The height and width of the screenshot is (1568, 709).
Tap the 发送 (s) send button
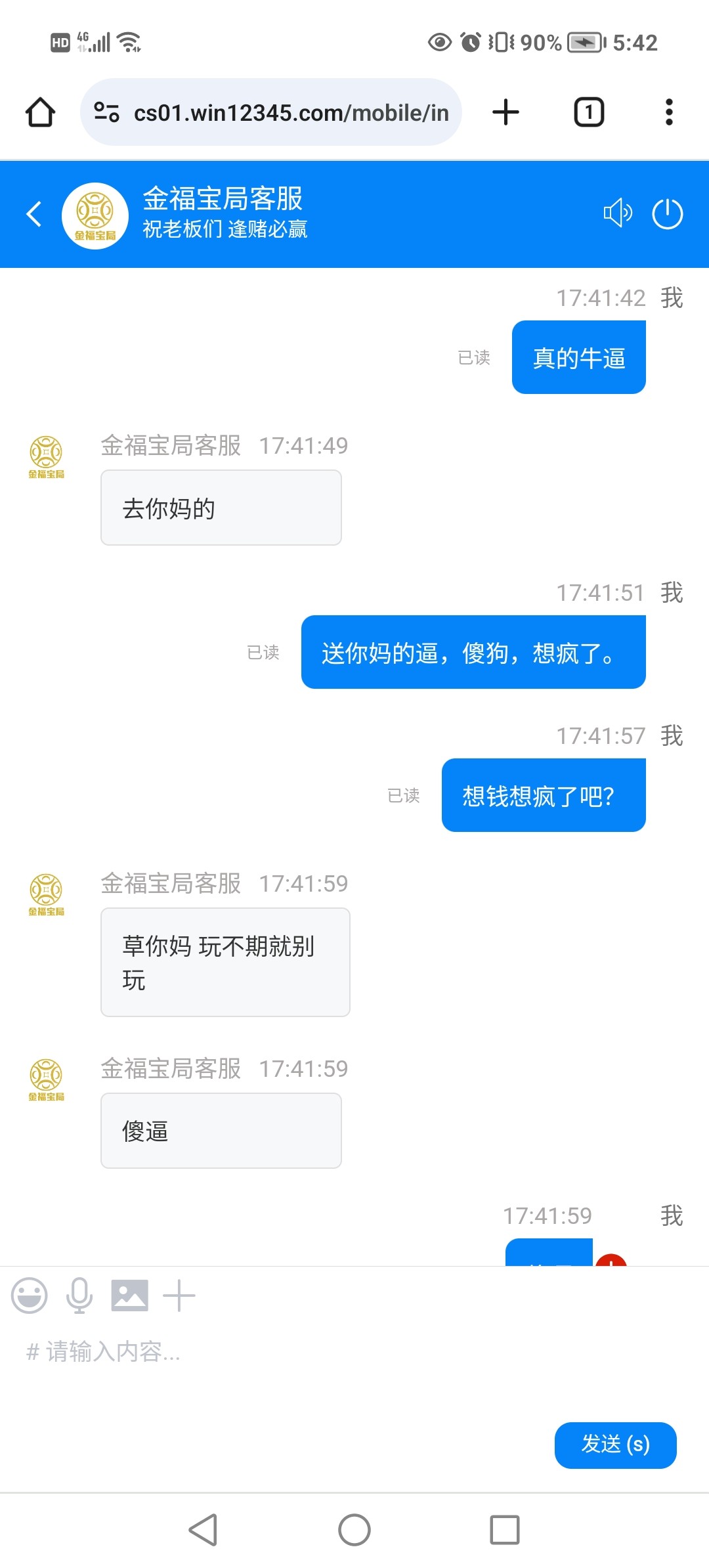[615, 1445]
